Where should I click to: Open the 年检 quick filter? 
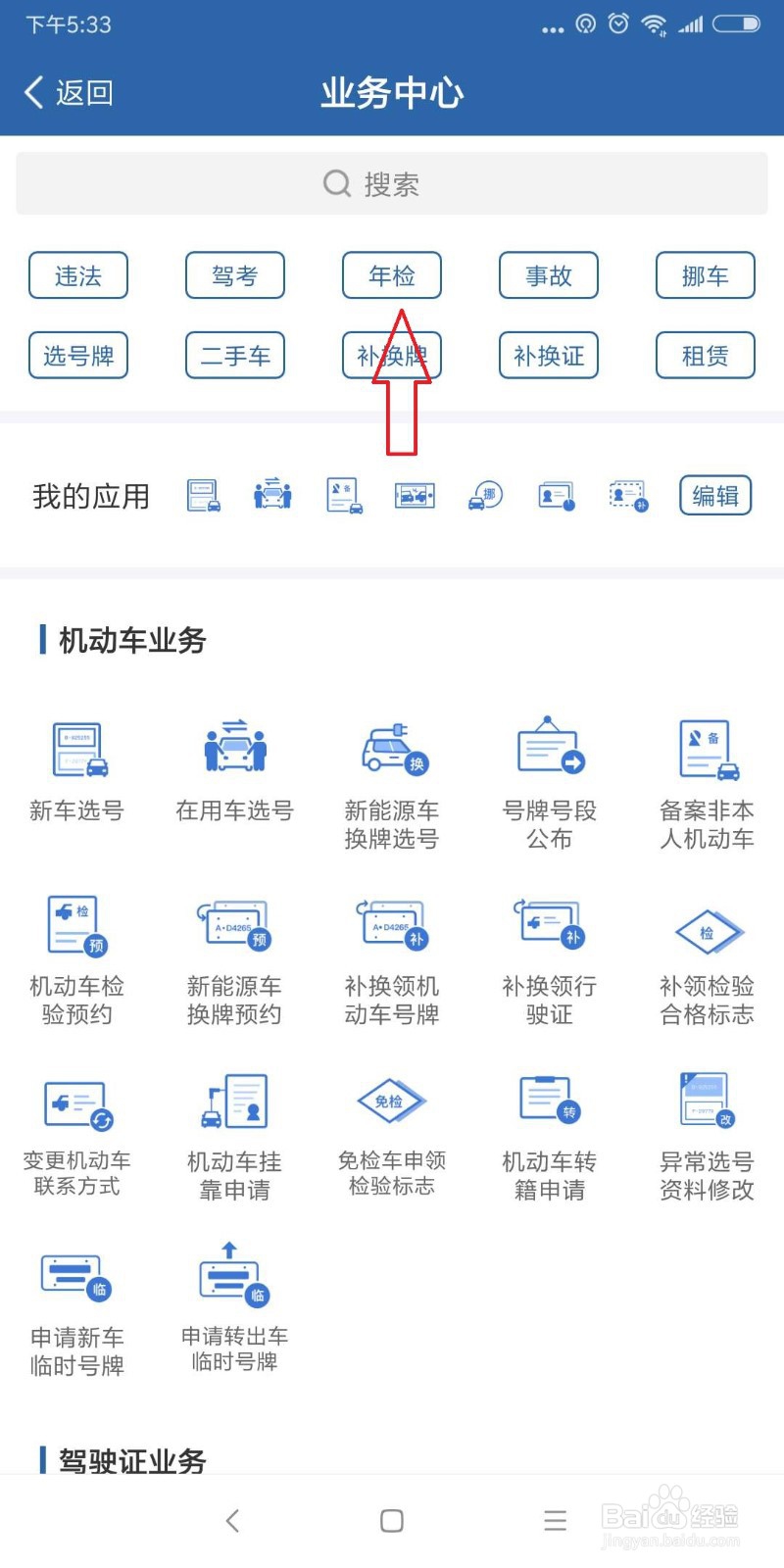point(391,275)
